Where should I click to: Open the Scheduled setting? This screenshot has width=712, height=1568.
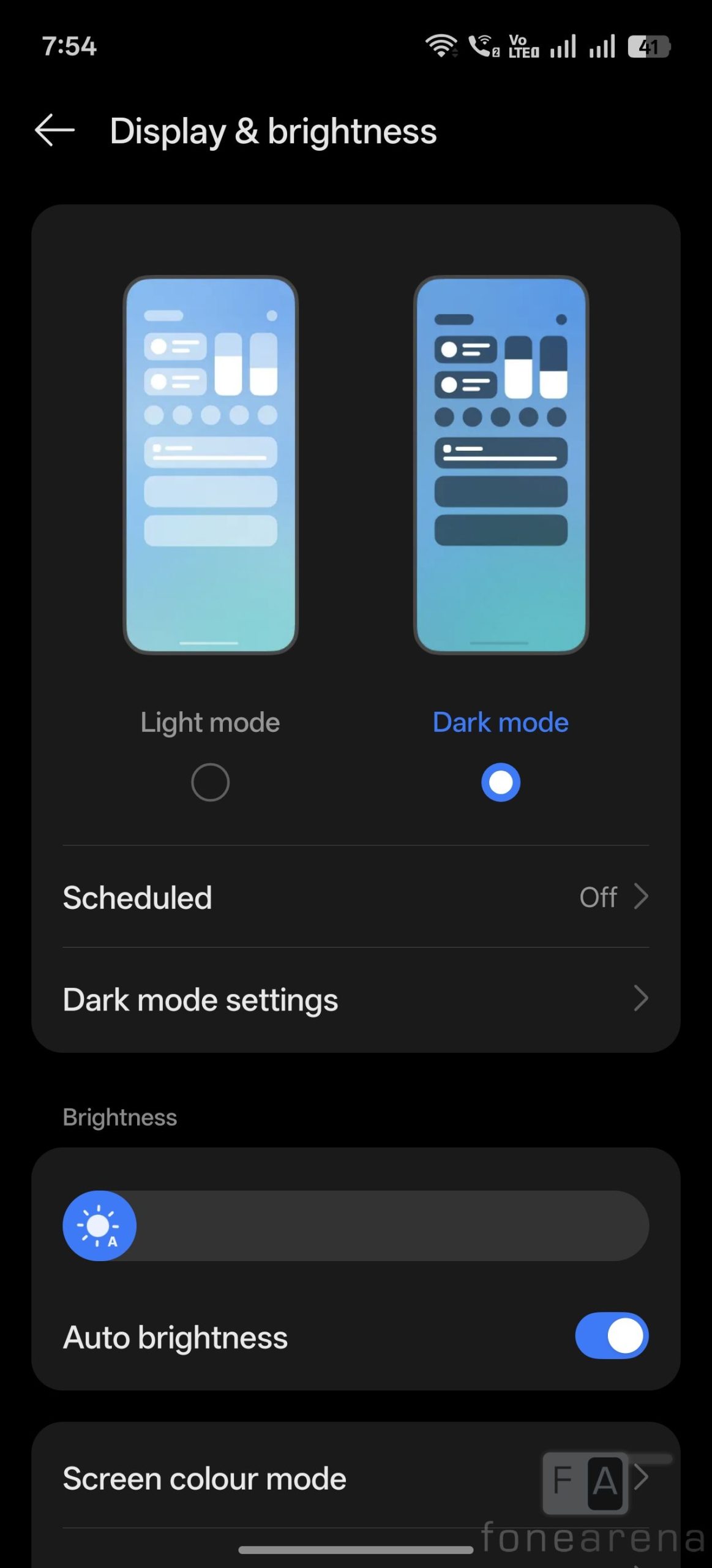pos(355,897)
